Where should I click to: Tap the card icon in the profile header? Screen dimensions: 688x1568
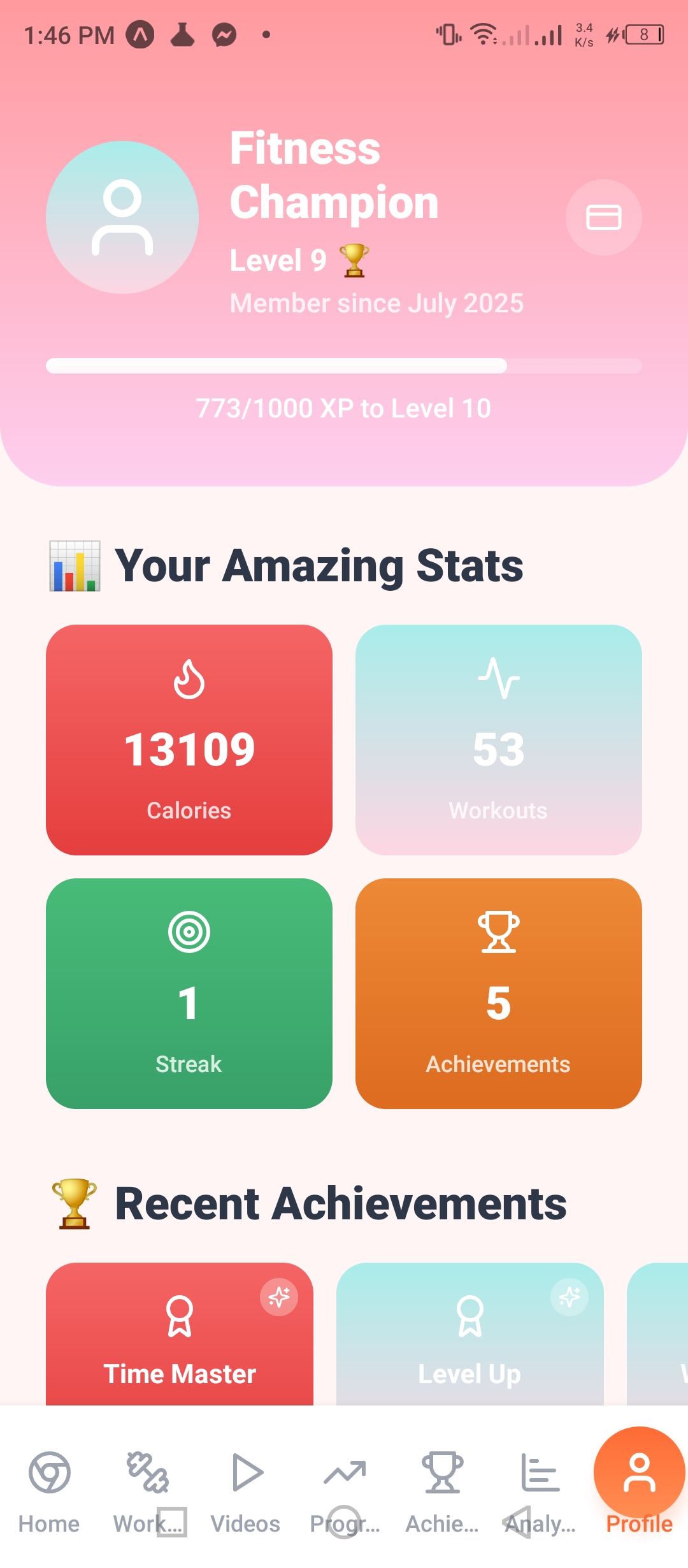(603, 217)
